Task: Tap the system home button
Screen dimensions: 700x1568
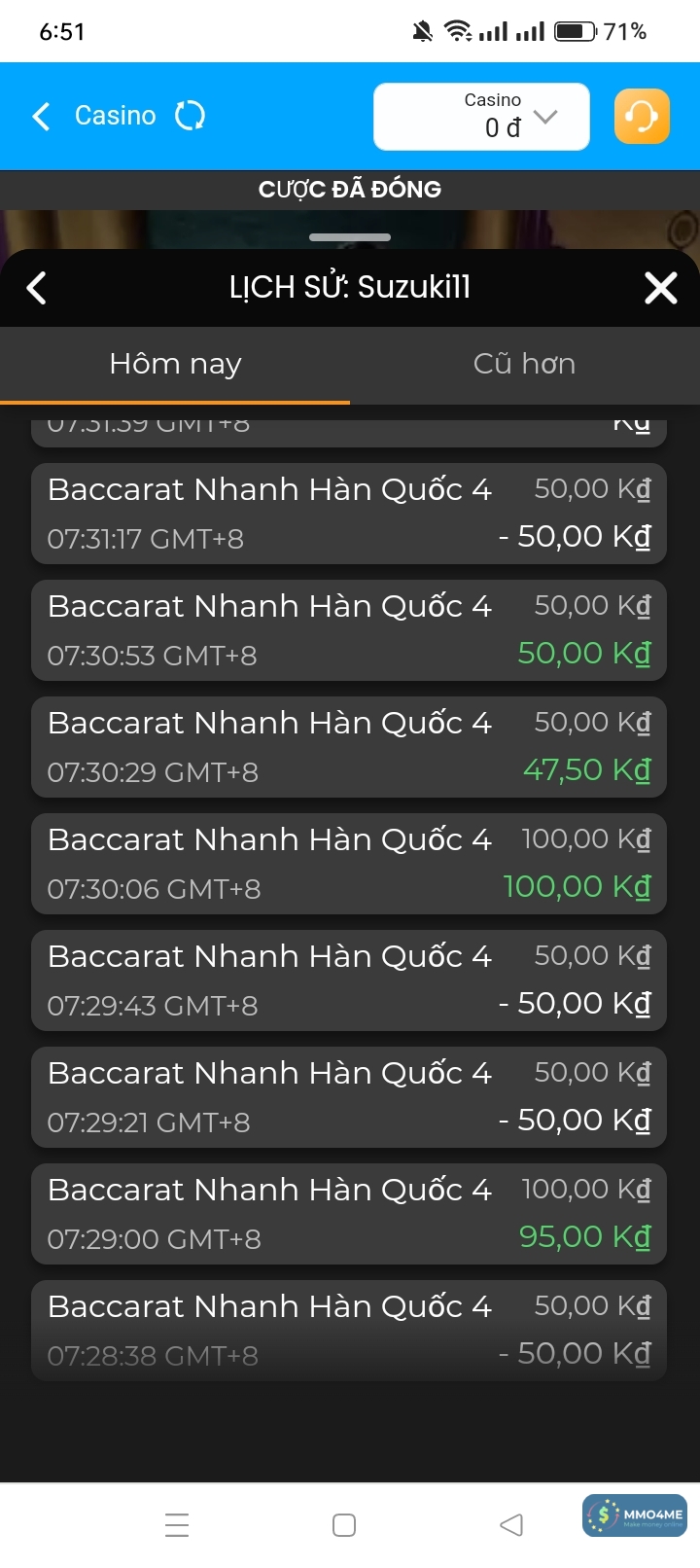Action: coord(344,1525)
